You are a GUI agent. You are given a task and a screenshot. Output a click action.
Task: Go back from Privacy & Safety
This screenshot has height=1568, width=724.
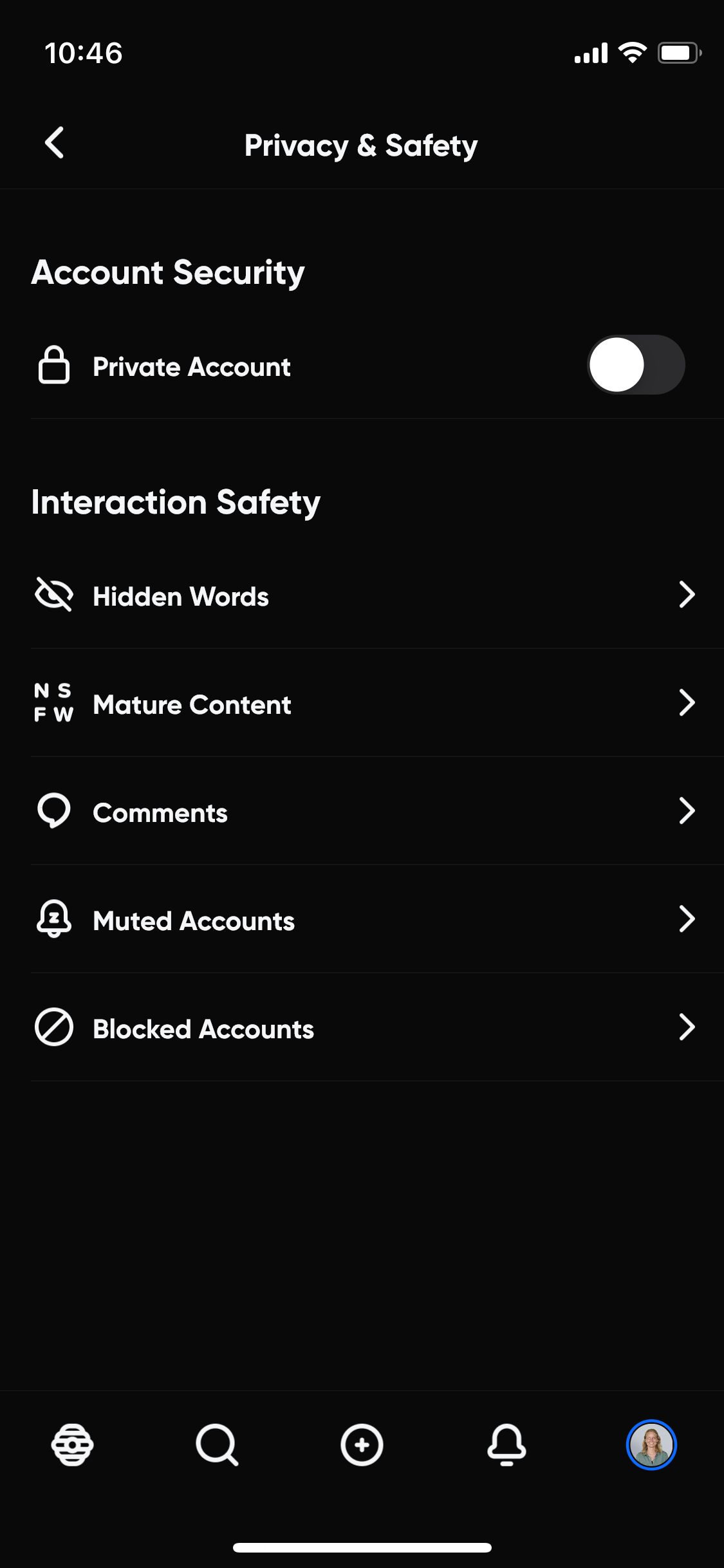pos(55,143)
